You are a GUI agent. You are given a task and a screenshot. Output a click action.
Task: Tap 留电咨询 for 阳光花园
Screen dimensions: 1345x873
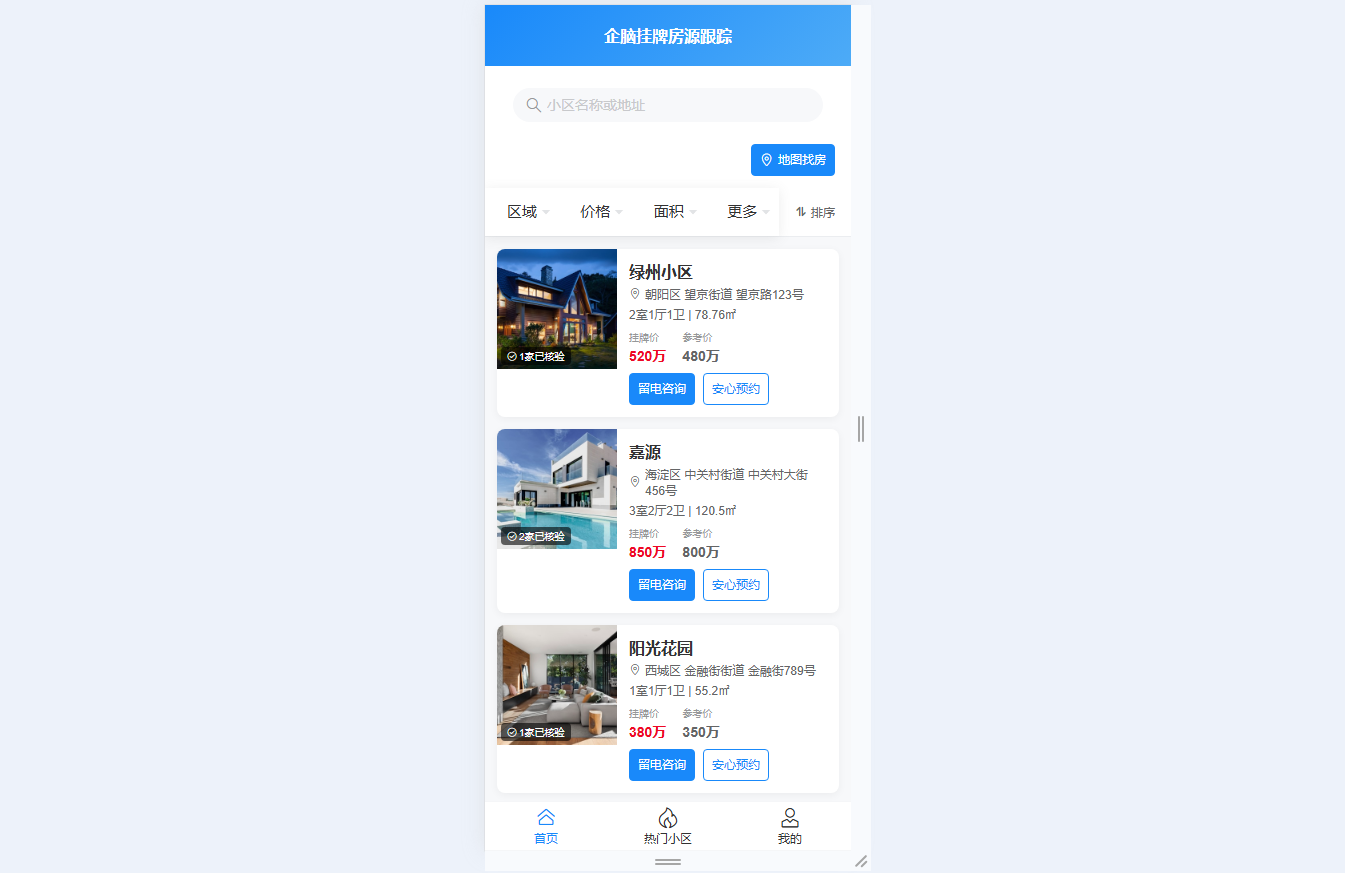coord(661,765)
